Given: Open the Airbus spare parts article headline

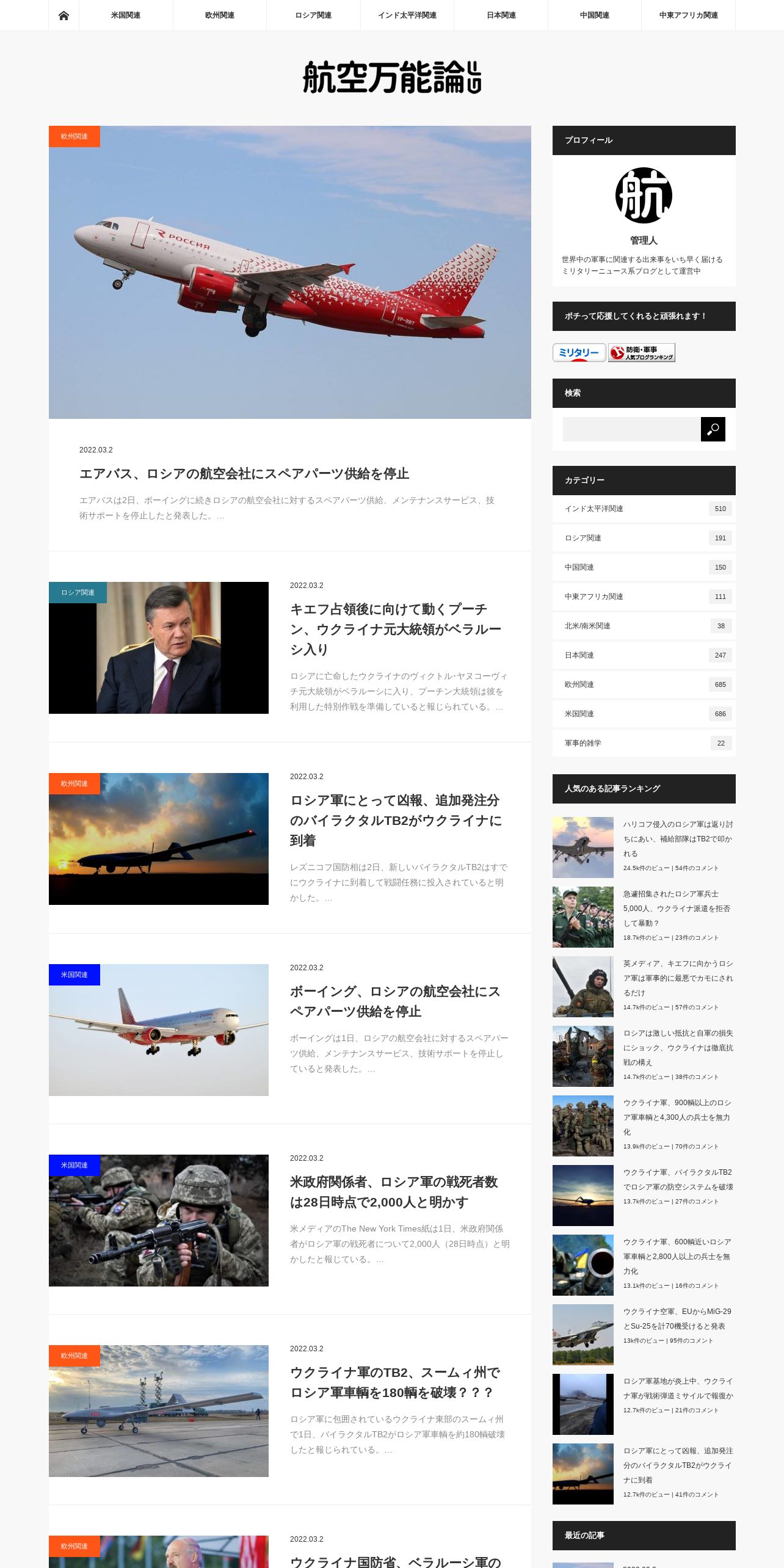Looking at the screenshot, I should tap(244, 474).
